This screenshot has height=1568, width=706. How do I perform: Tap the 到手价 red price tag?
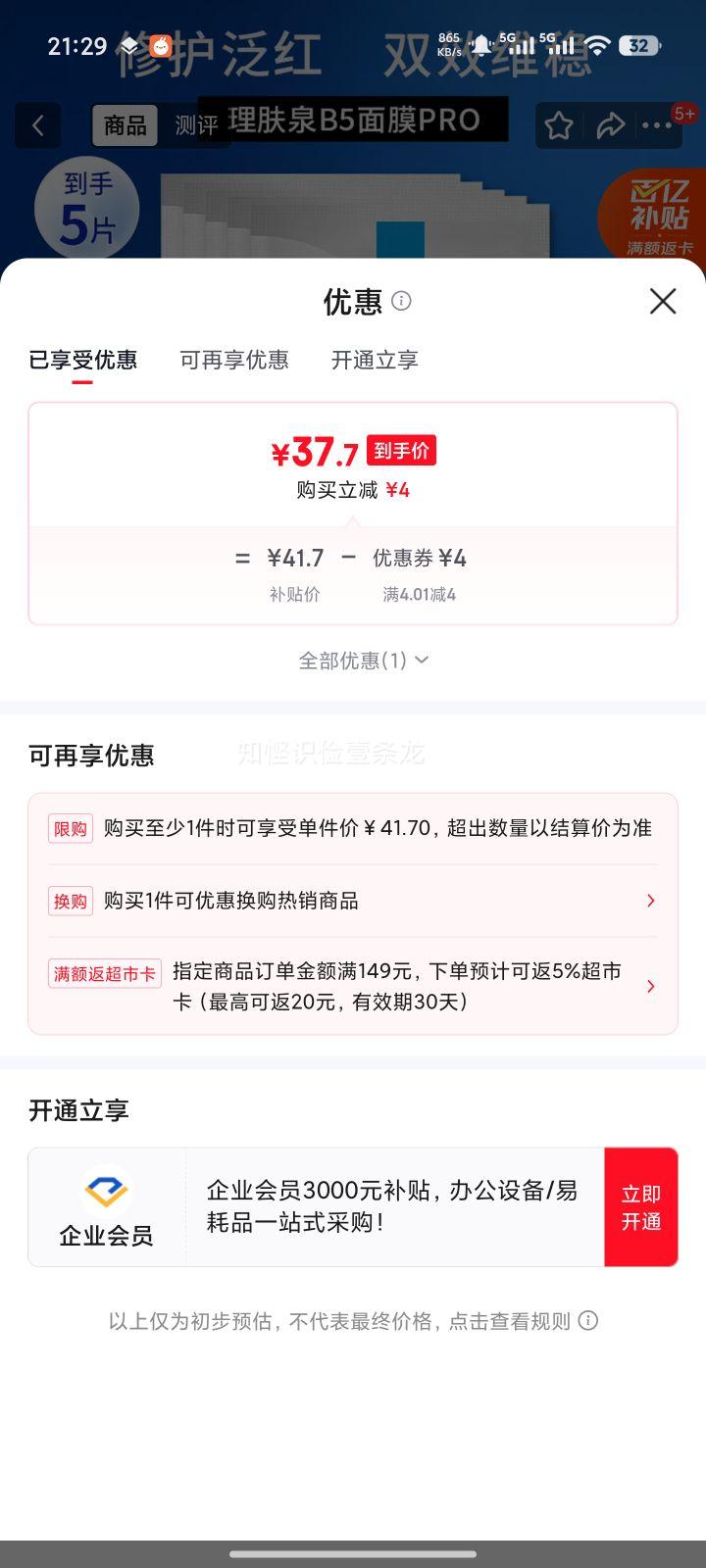[x=402, y=450]
